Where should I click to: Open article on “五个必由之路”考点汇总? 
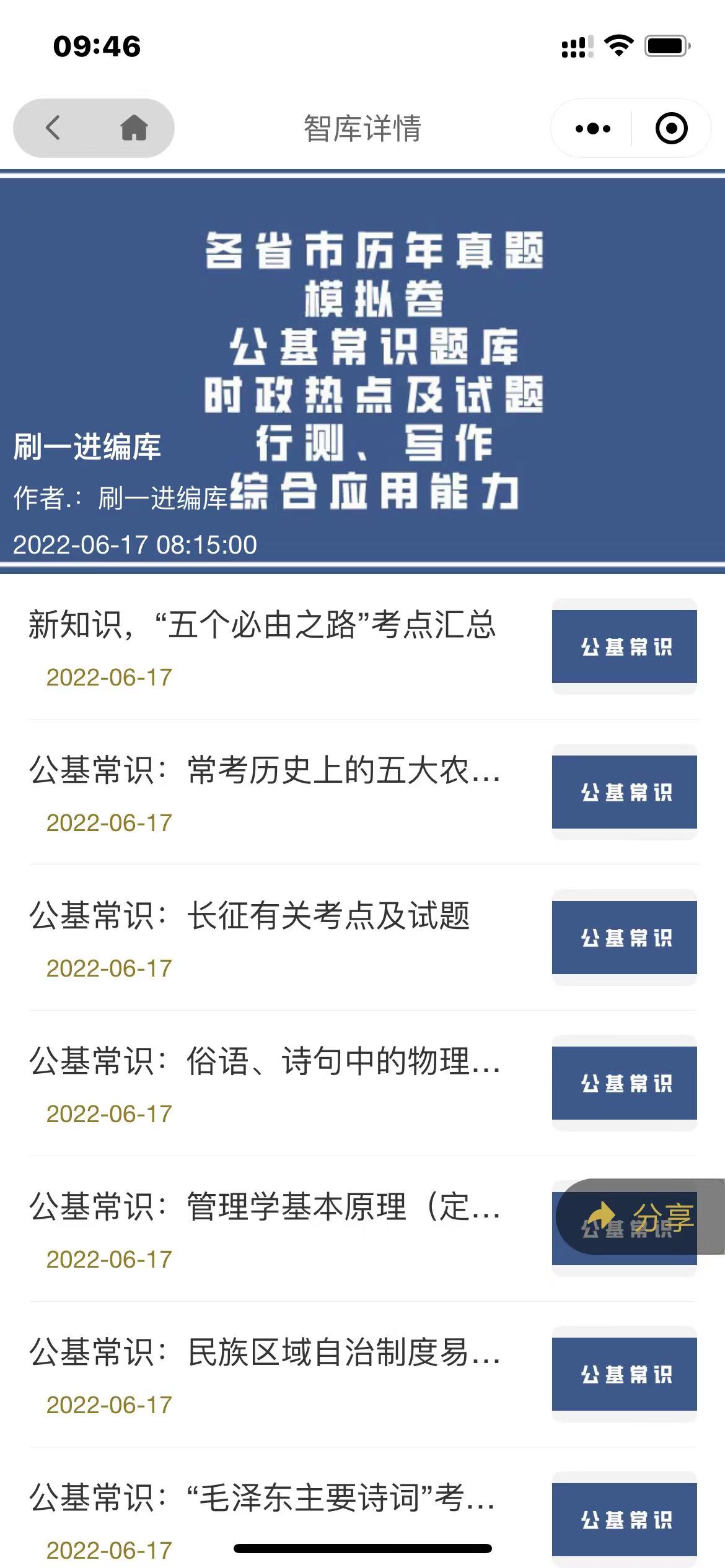coord(262,625)
